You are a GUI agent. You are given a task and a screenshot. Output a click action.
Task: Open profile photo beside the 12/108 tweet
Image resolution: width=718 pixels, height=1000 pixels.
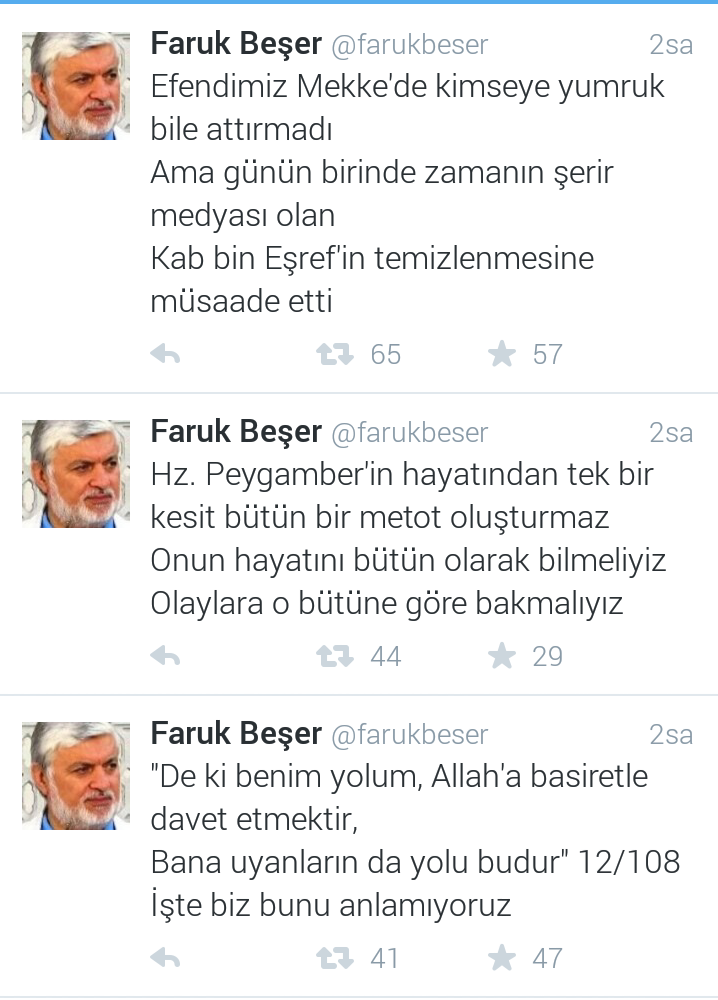coord(76,776)
